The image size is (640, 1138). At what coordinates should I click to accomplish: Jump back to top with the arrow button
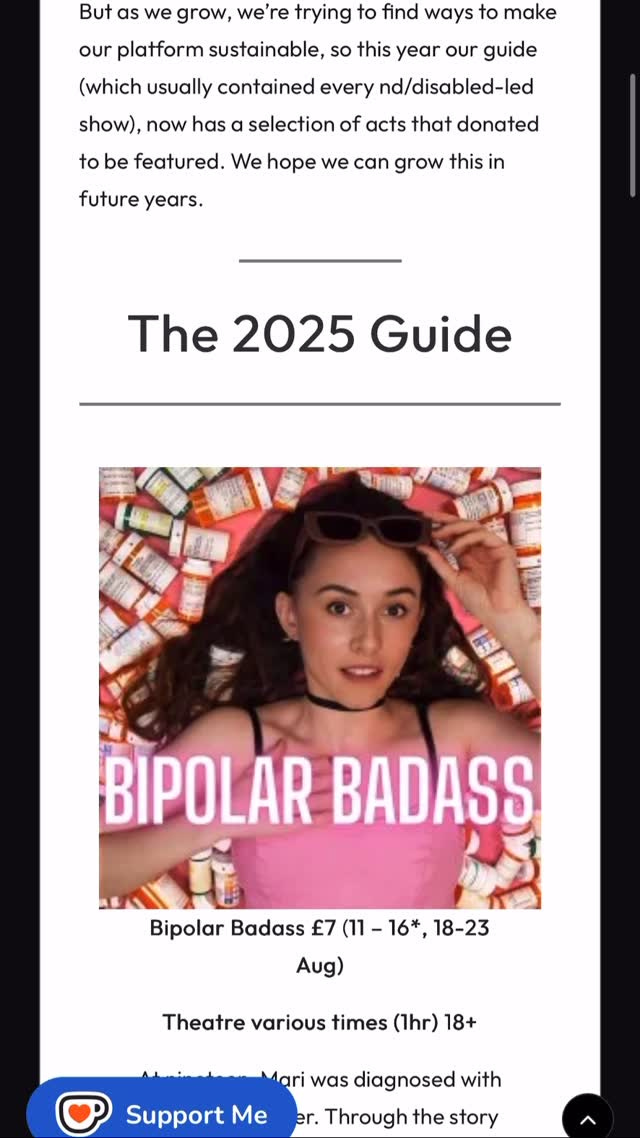[587, 1118]
